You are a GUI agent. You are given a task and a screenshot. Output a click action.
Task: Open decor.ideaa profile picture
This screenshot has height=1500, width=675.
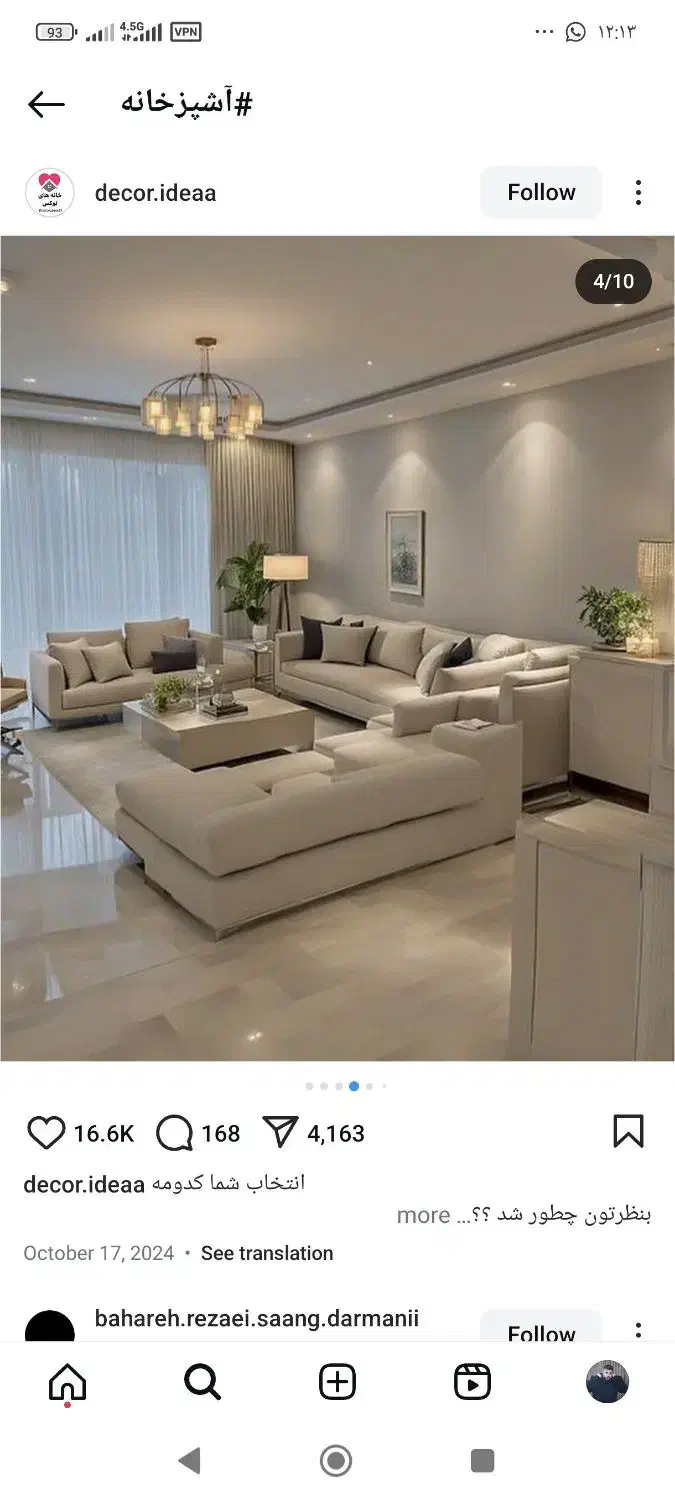[50, 193]
